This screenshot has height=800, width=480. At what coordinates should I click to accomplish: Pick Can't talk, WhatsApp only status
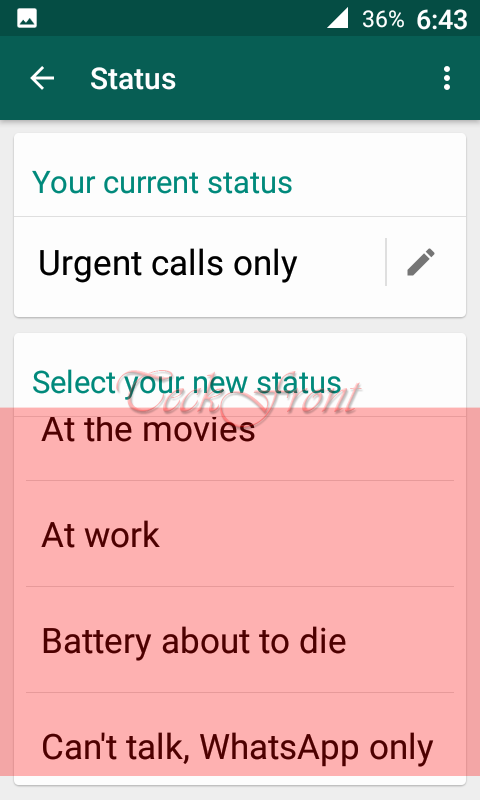[240, 739]
